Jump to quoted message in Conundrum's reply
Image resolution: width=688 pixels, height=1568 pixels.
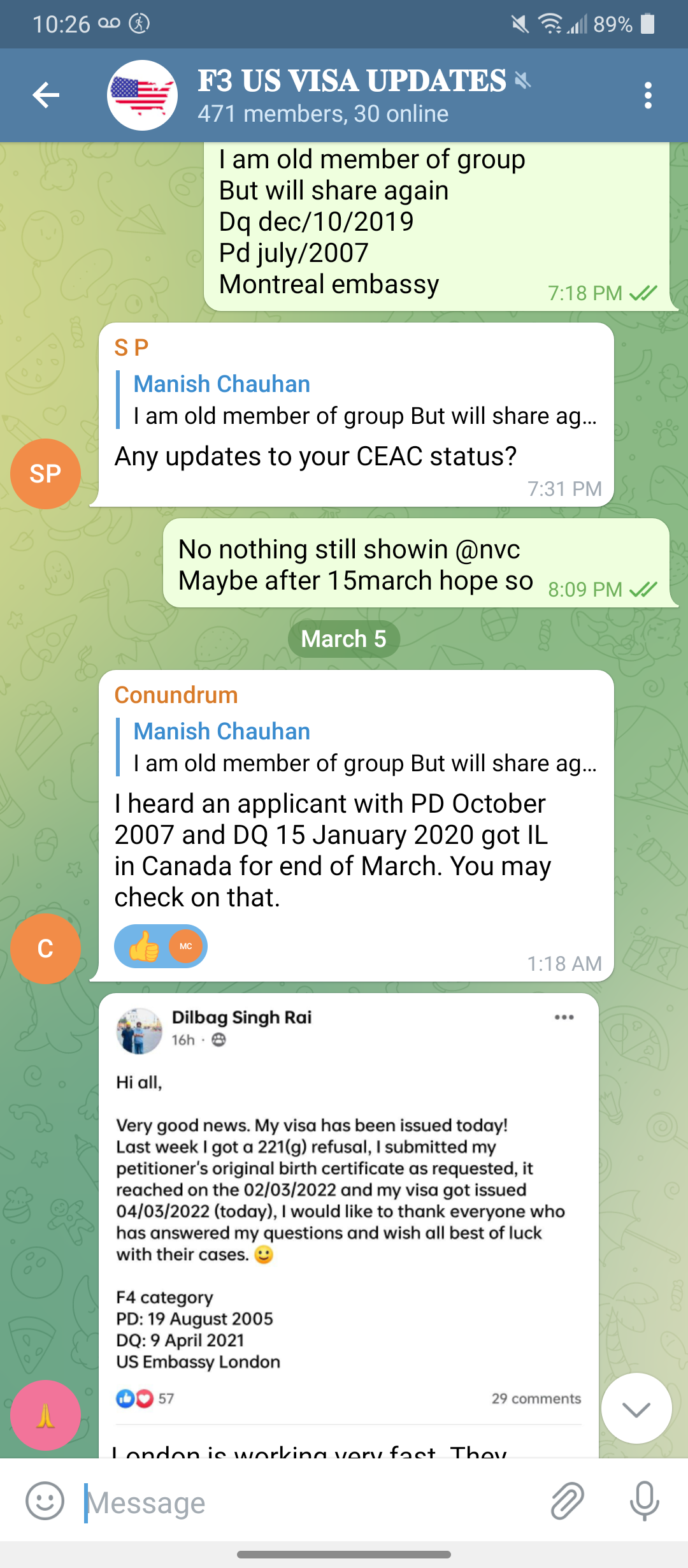357,747
